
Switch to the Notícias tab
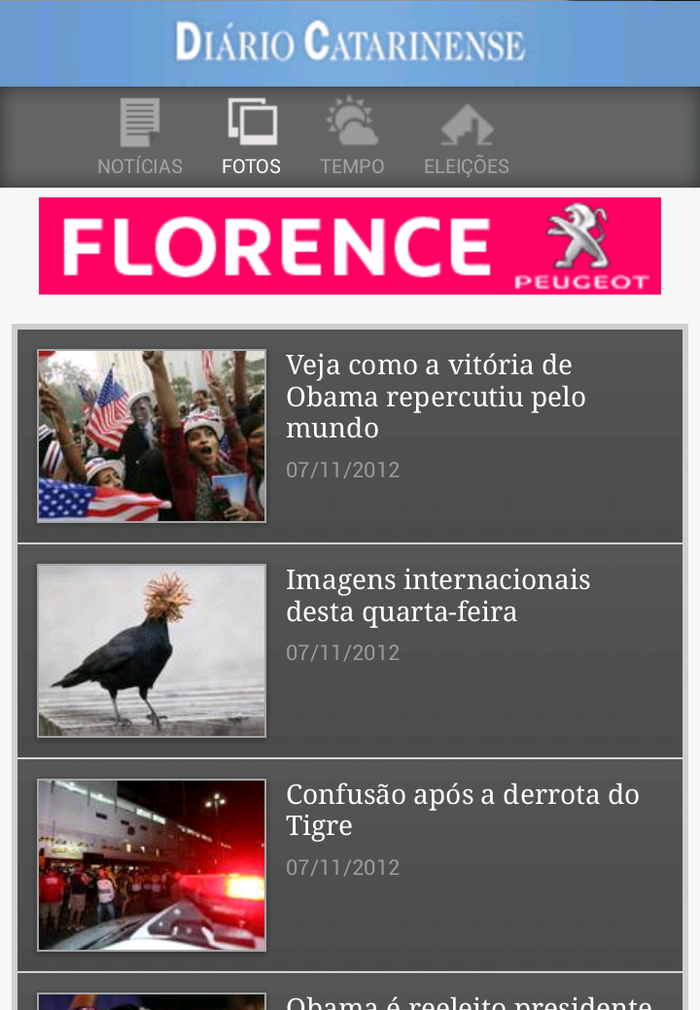pos(140,137)
